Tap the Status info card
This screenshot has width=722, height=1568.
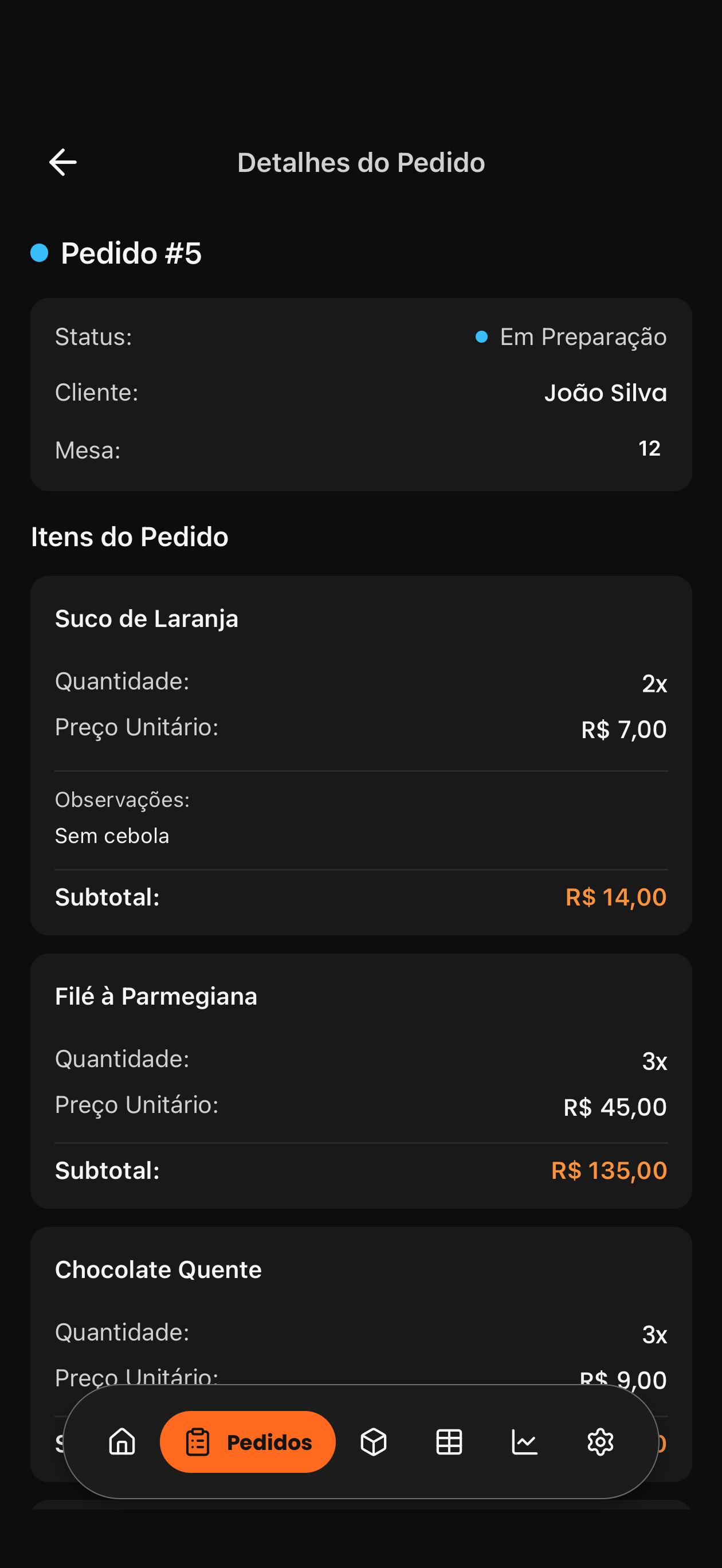point(361,393)
